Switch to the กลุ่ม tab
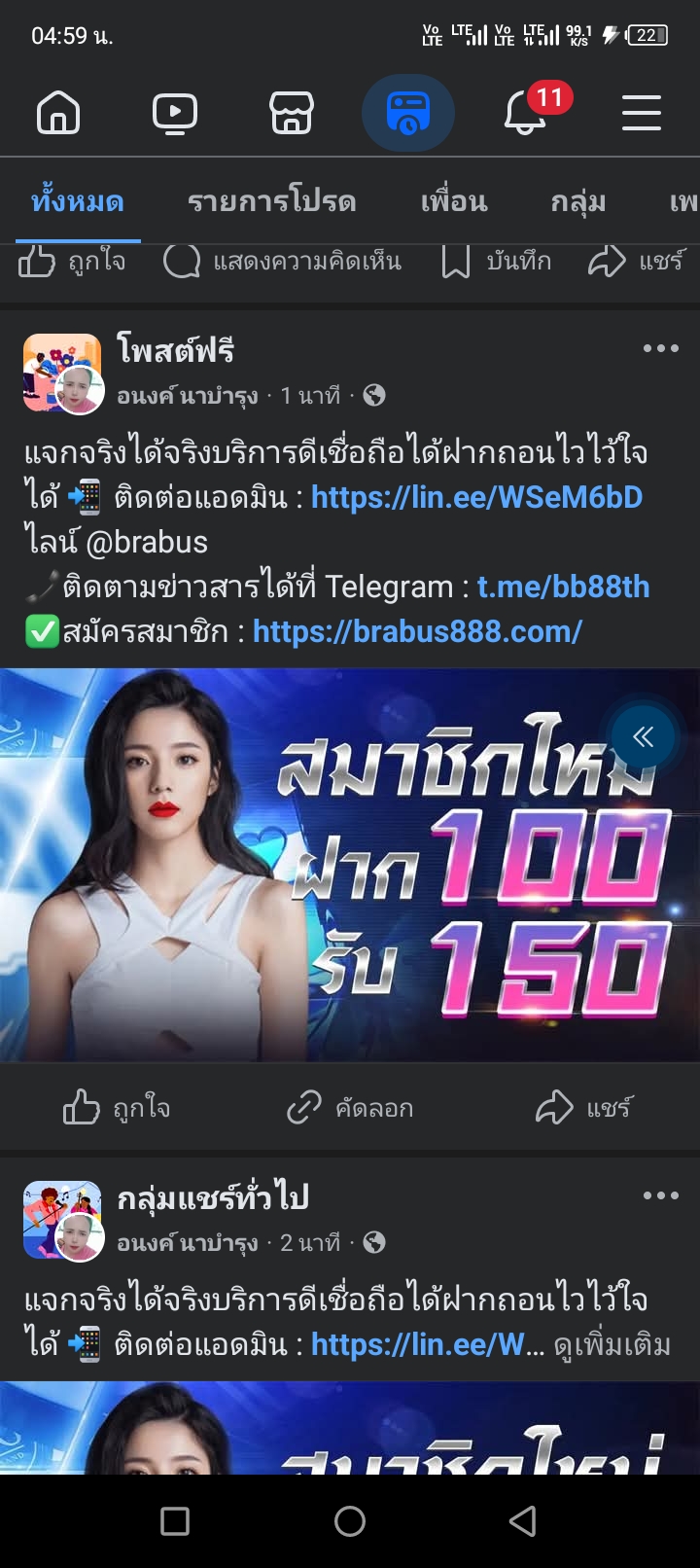Viewport: 700px width, 1568px height. click(x=577, y=201)
